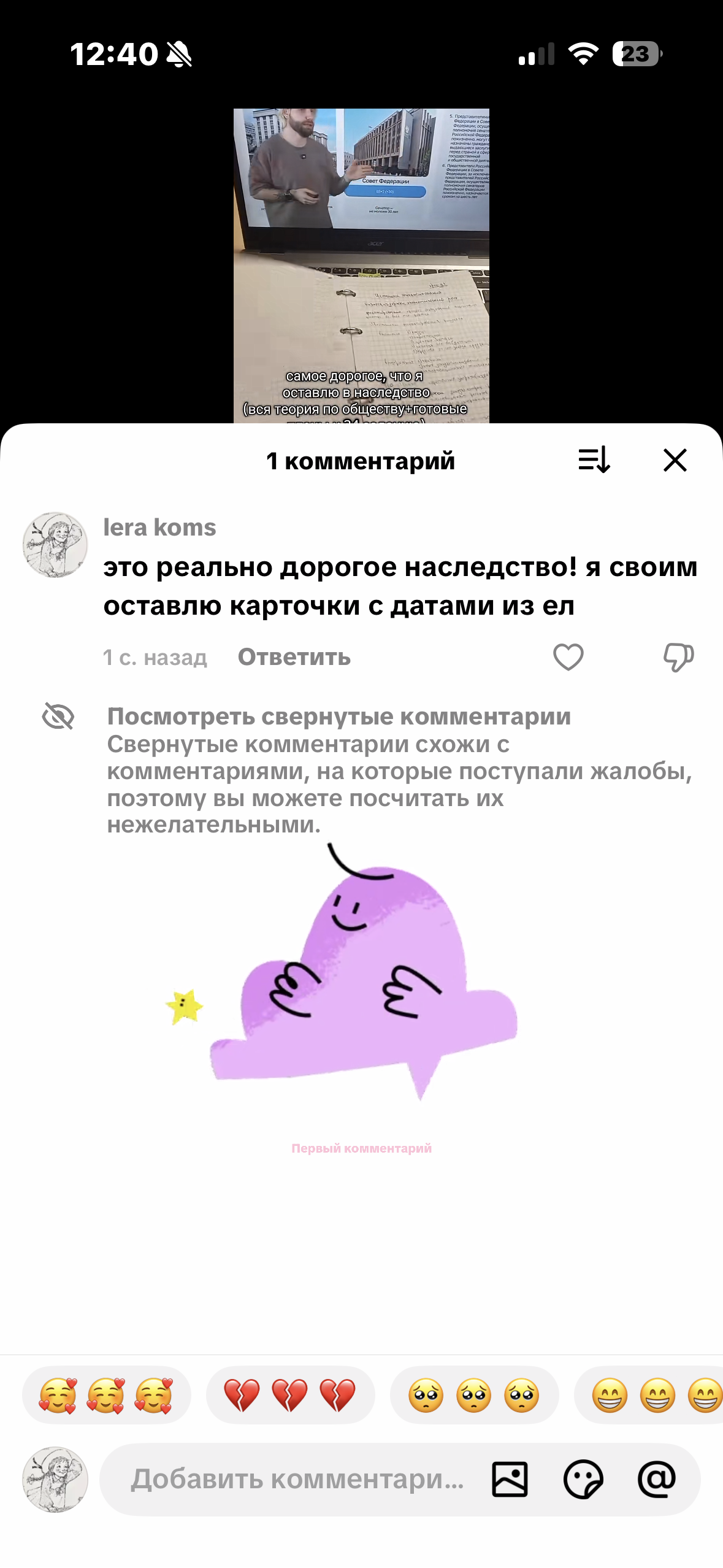
Task: Insert the grinning faces emoji trio
Action: pos(650,1395)
